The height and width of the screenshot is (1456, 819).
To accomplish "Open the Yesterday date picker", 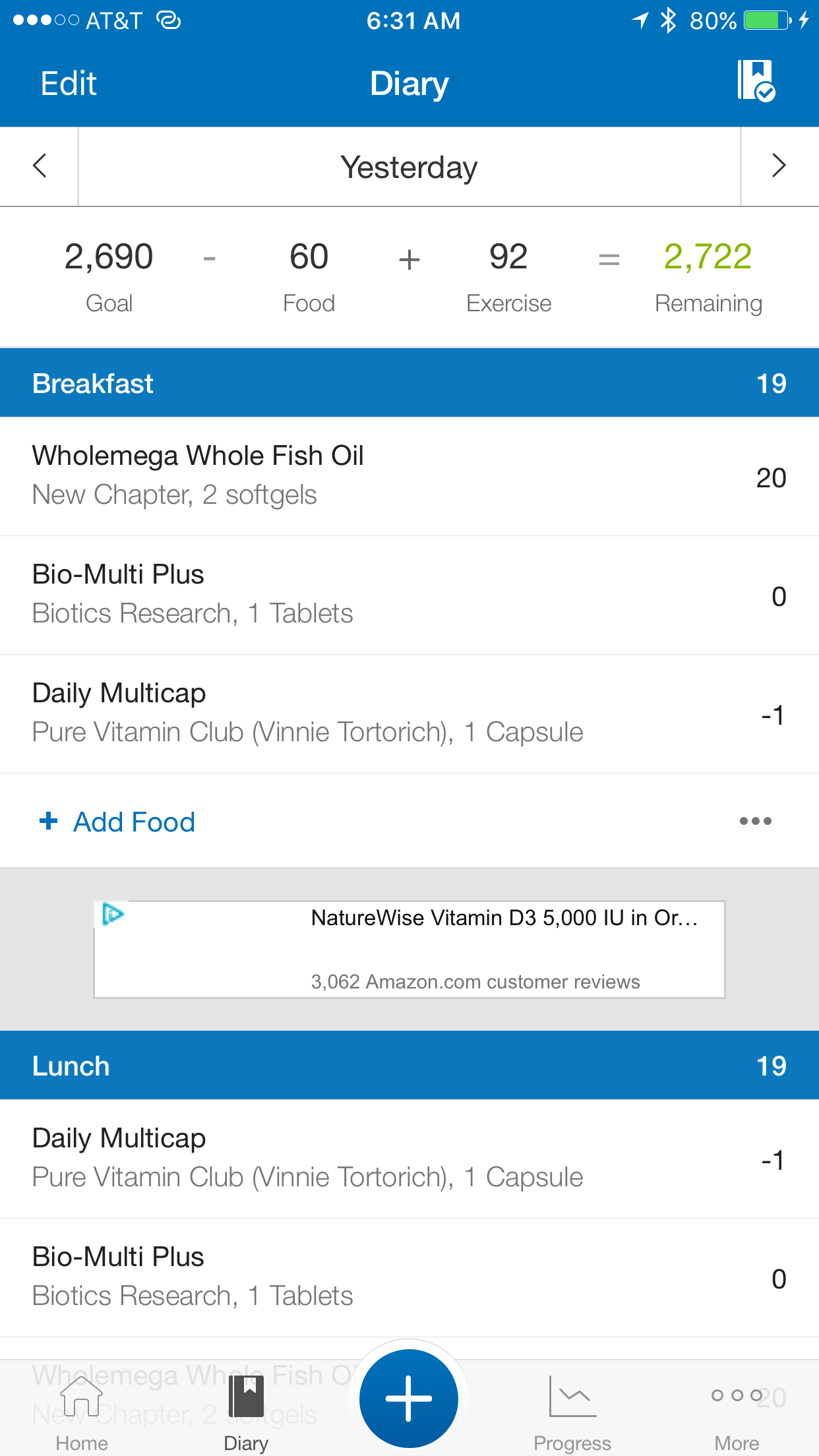I will [x=409, y=167].
